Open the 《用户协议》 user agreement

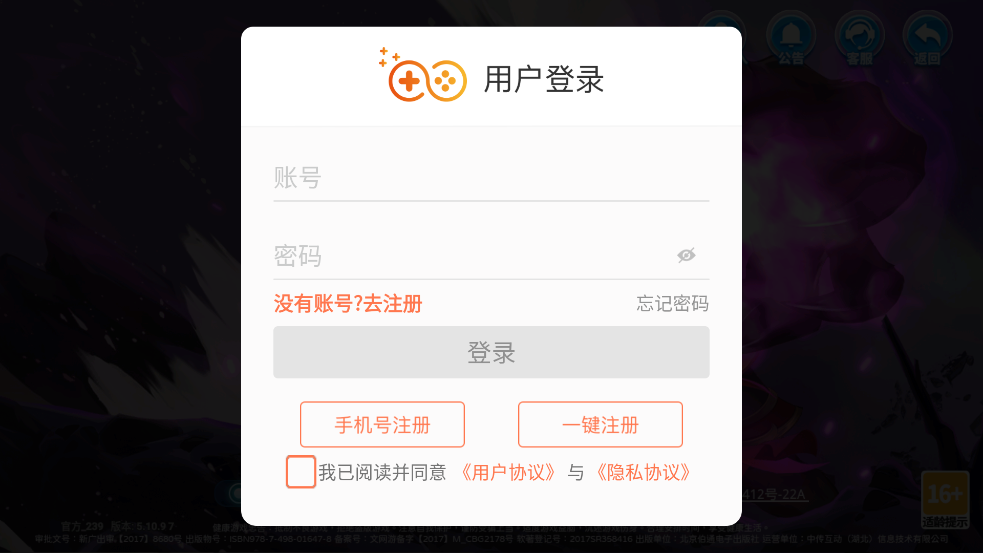pos(508,472)
